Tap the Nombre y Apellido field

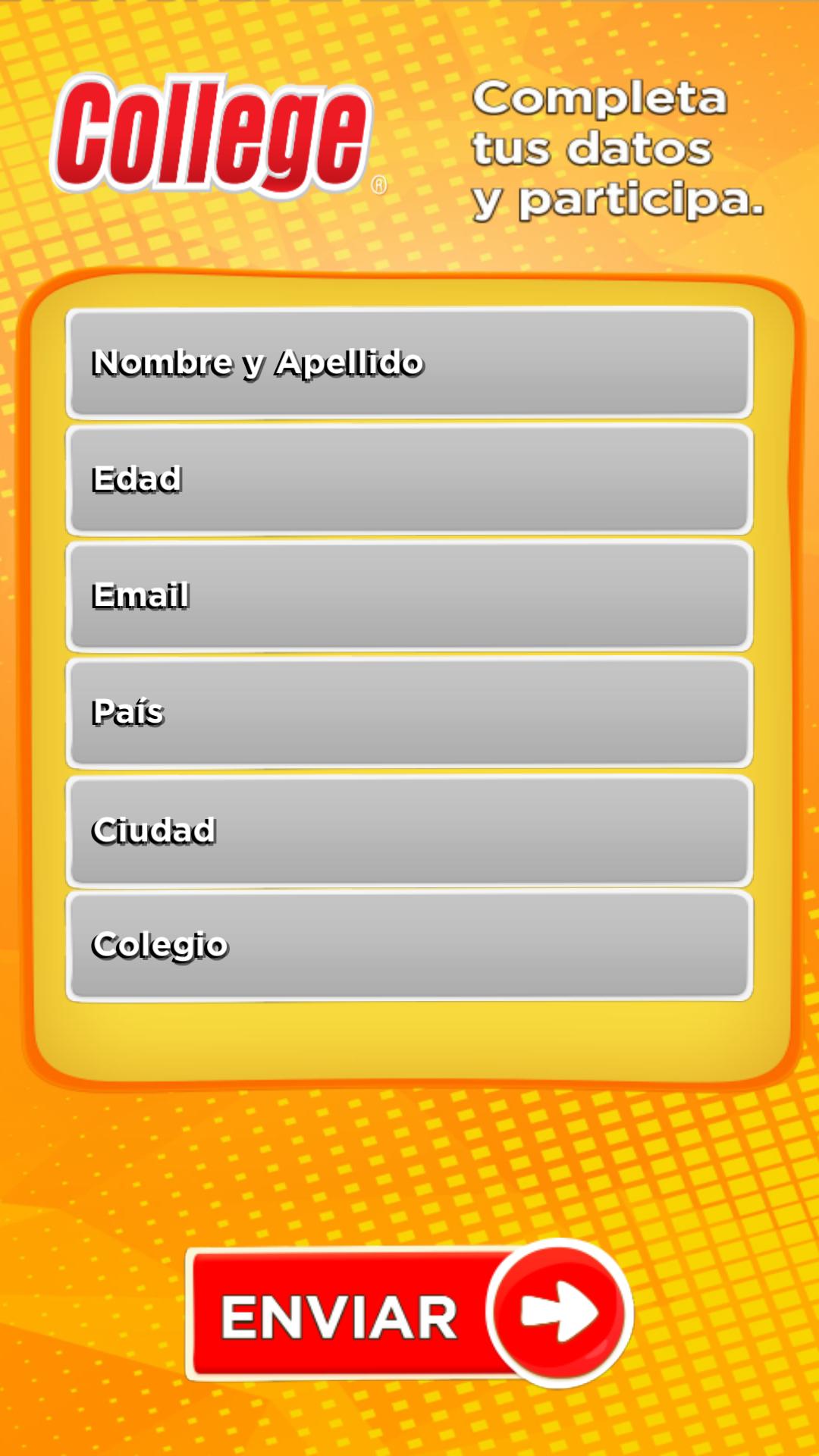click(x=409, y=362)
